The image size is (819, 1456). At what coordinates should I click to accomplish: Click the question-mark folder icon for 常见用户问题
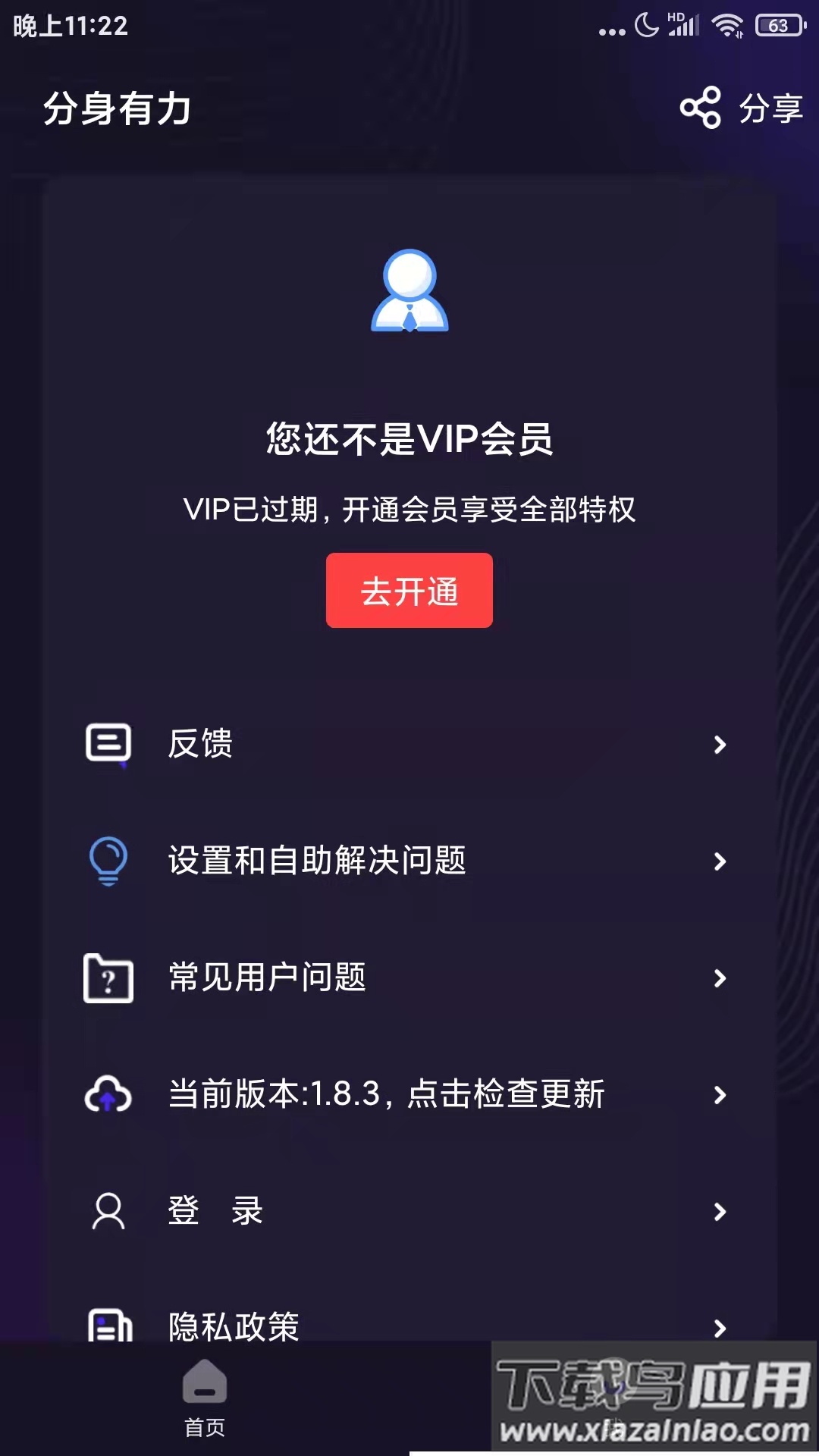tap(107, 978)
